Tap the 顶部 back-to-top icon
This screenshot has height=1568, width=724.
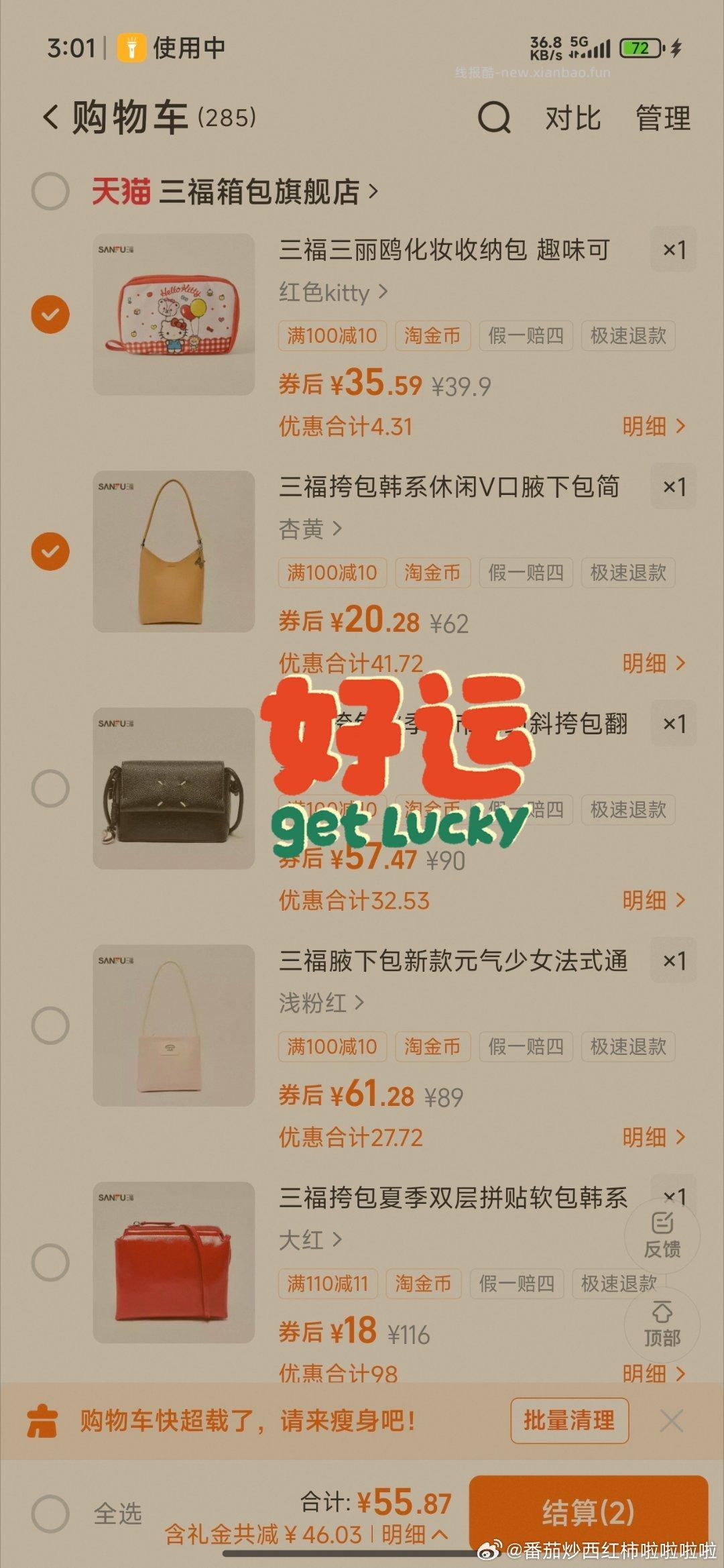tap(662, 1325)
